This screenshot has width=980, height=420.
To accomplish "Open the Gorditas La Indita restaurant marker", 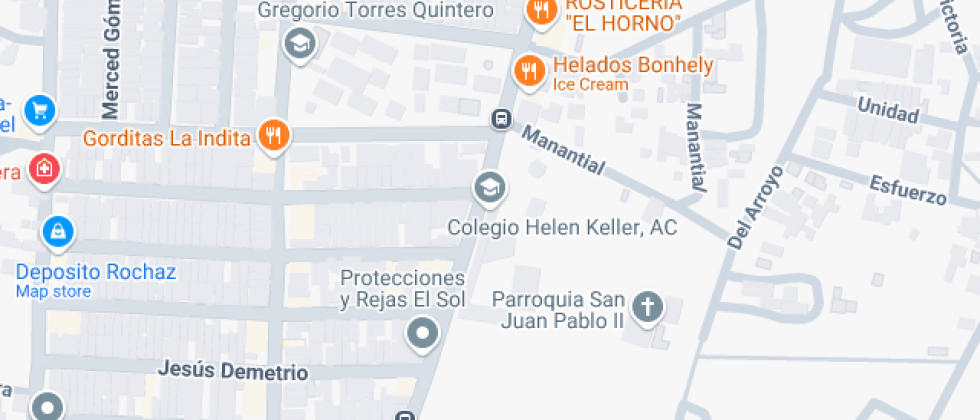I will click(273, 134).
